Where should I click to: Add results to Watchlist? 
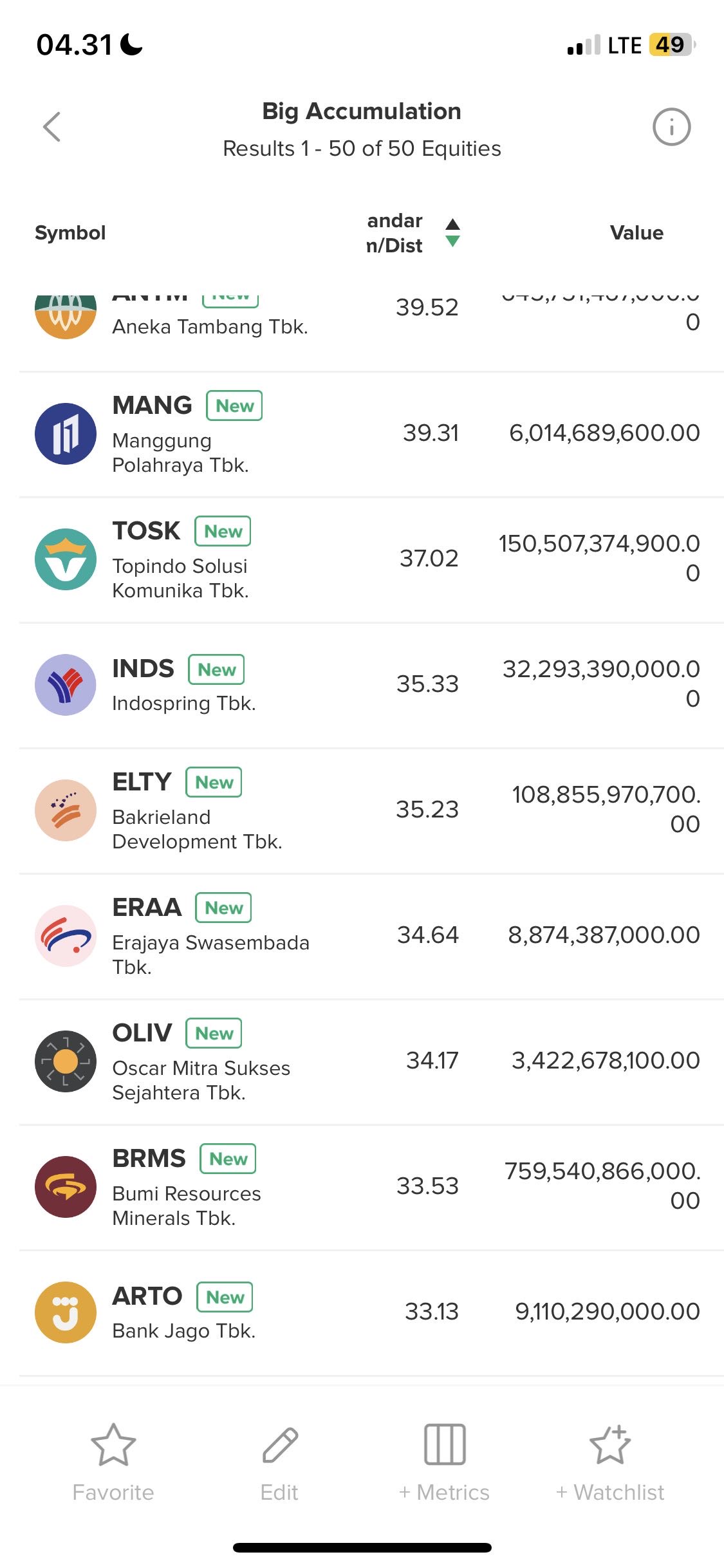[610, 1462]
